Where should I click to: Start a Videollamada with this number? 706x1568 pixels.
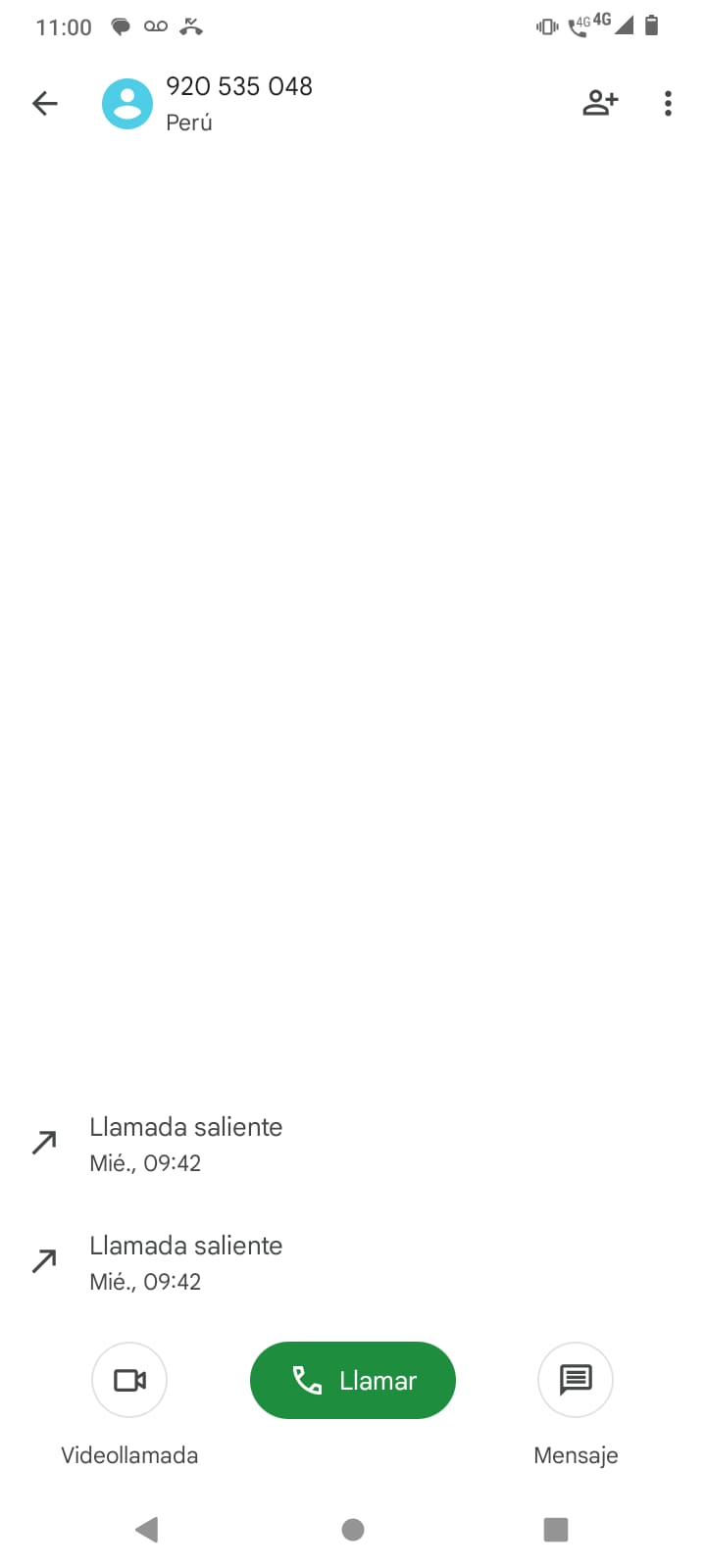pyautogui.click(x=129, y=1380)
